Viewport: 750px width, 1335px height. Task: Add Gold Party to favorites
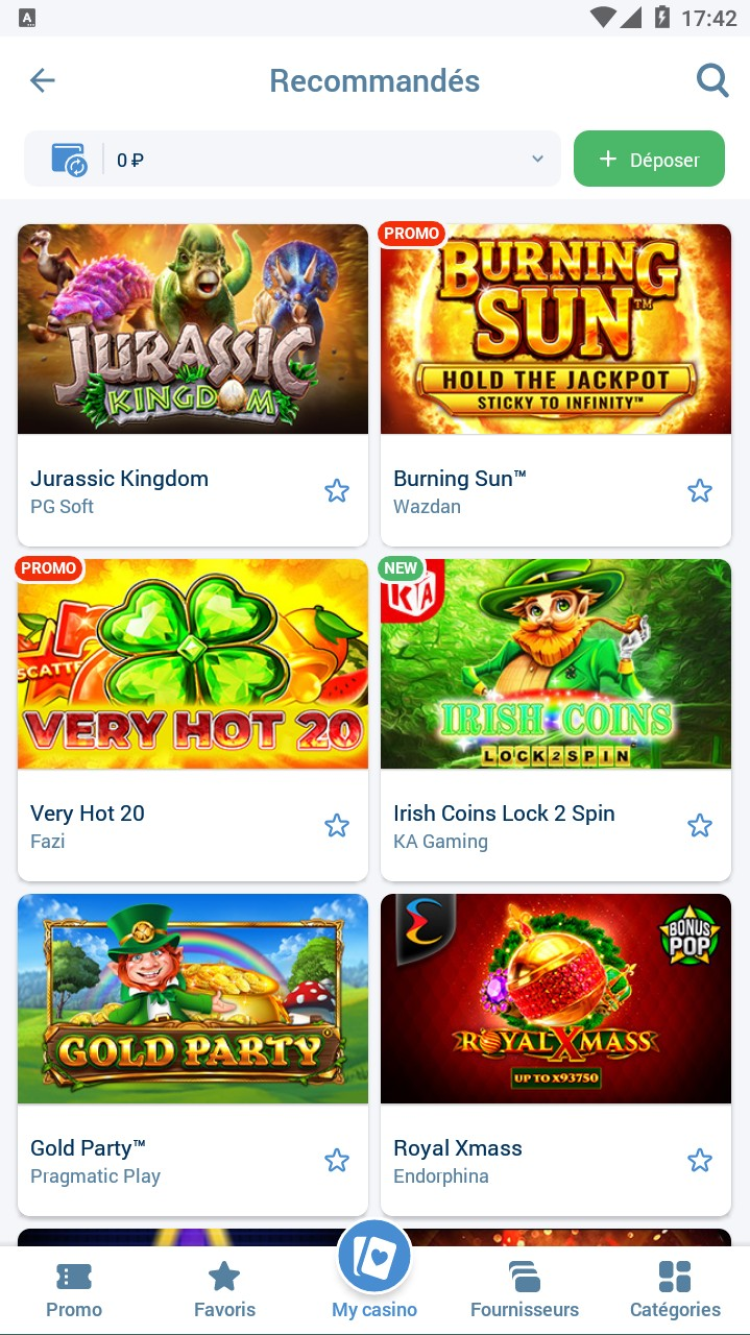337,1161
